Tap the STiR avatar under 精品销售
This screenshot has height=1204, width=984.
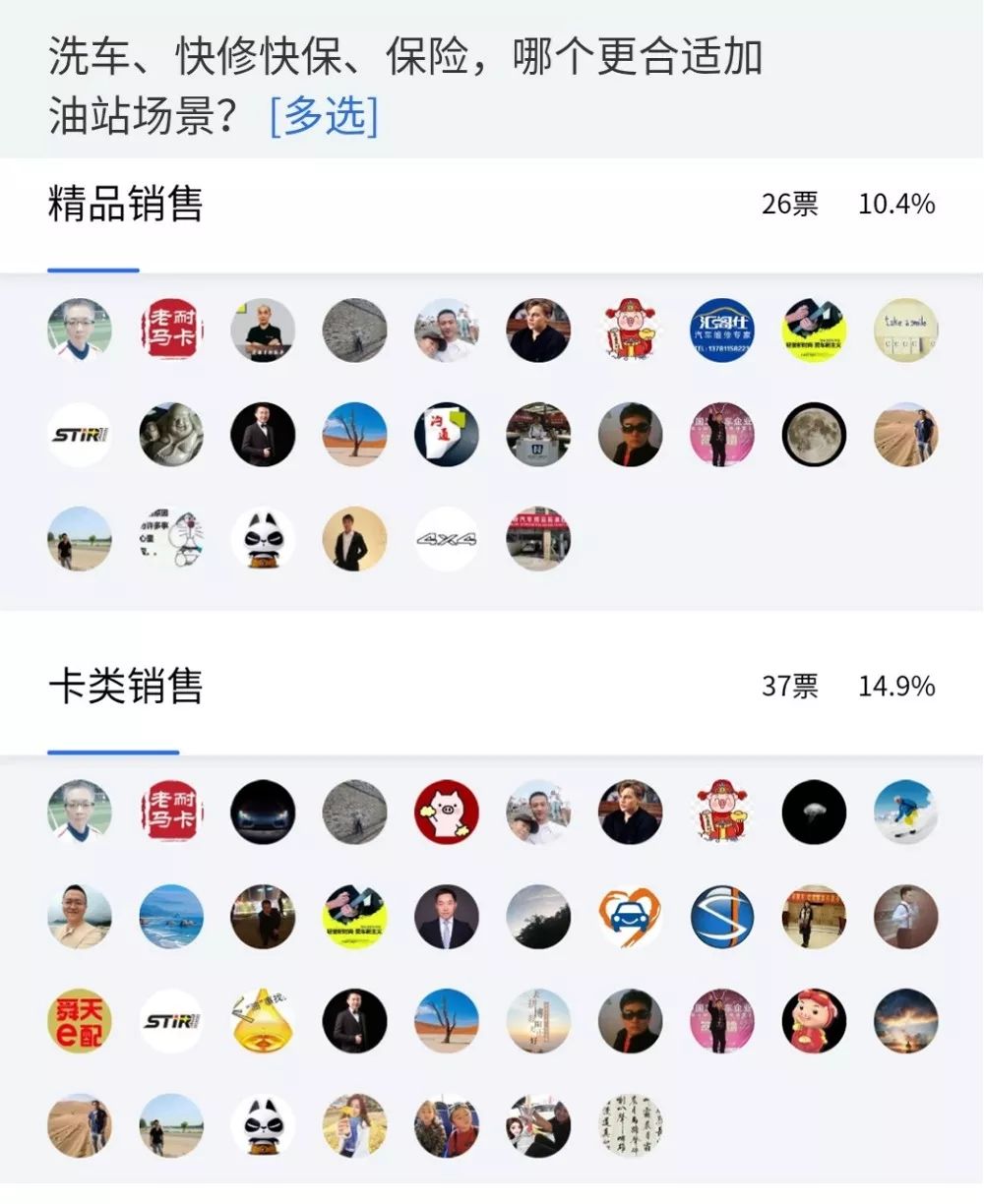pos(80,435)
